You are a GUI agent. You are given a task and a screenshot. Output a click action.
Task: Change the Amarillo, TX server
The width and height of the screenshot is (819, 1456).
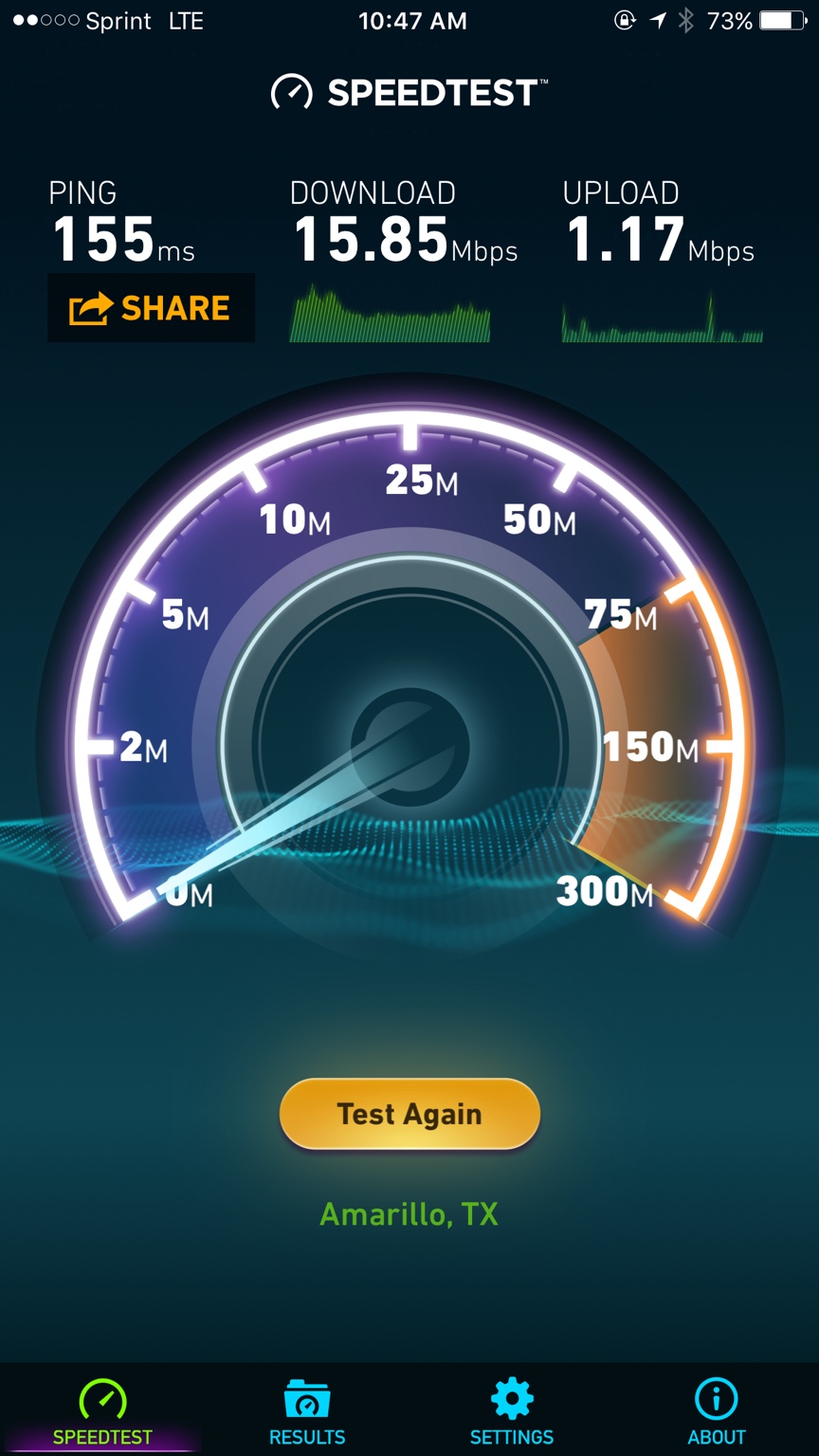[409, 1214]
